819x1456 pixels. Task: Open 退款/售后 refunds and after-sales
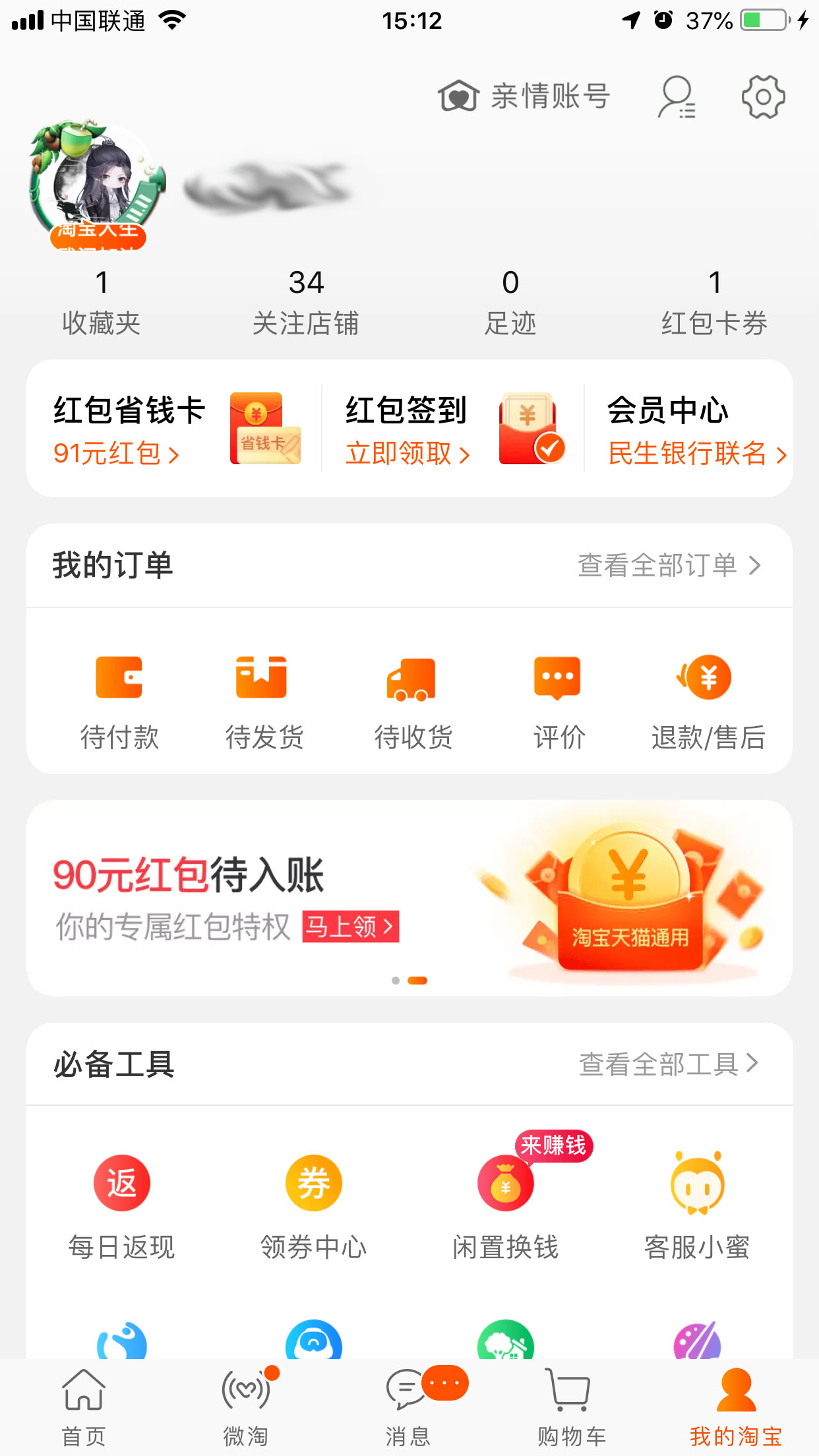[706, 699]
